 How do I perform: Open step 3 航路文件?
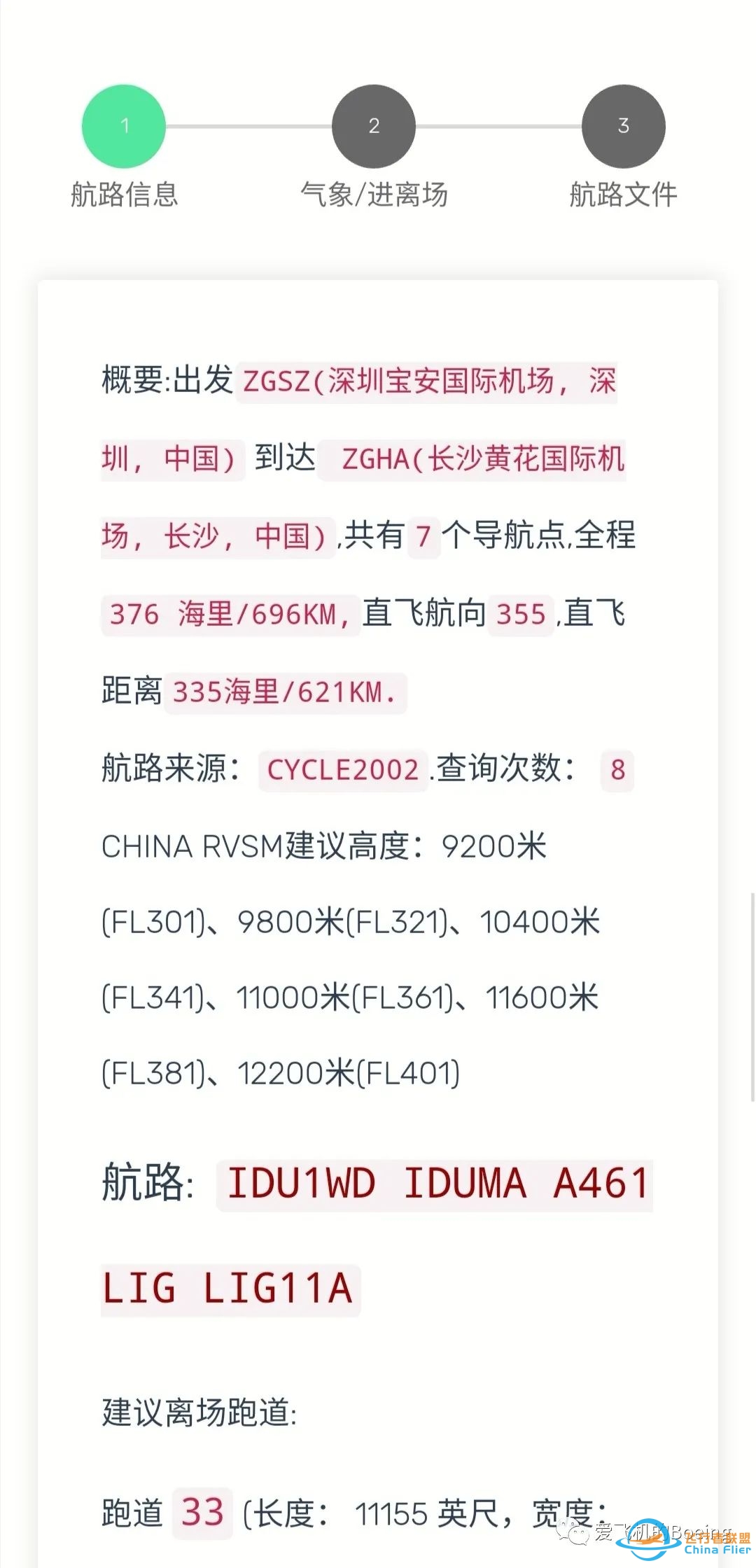tap(623, 126)
